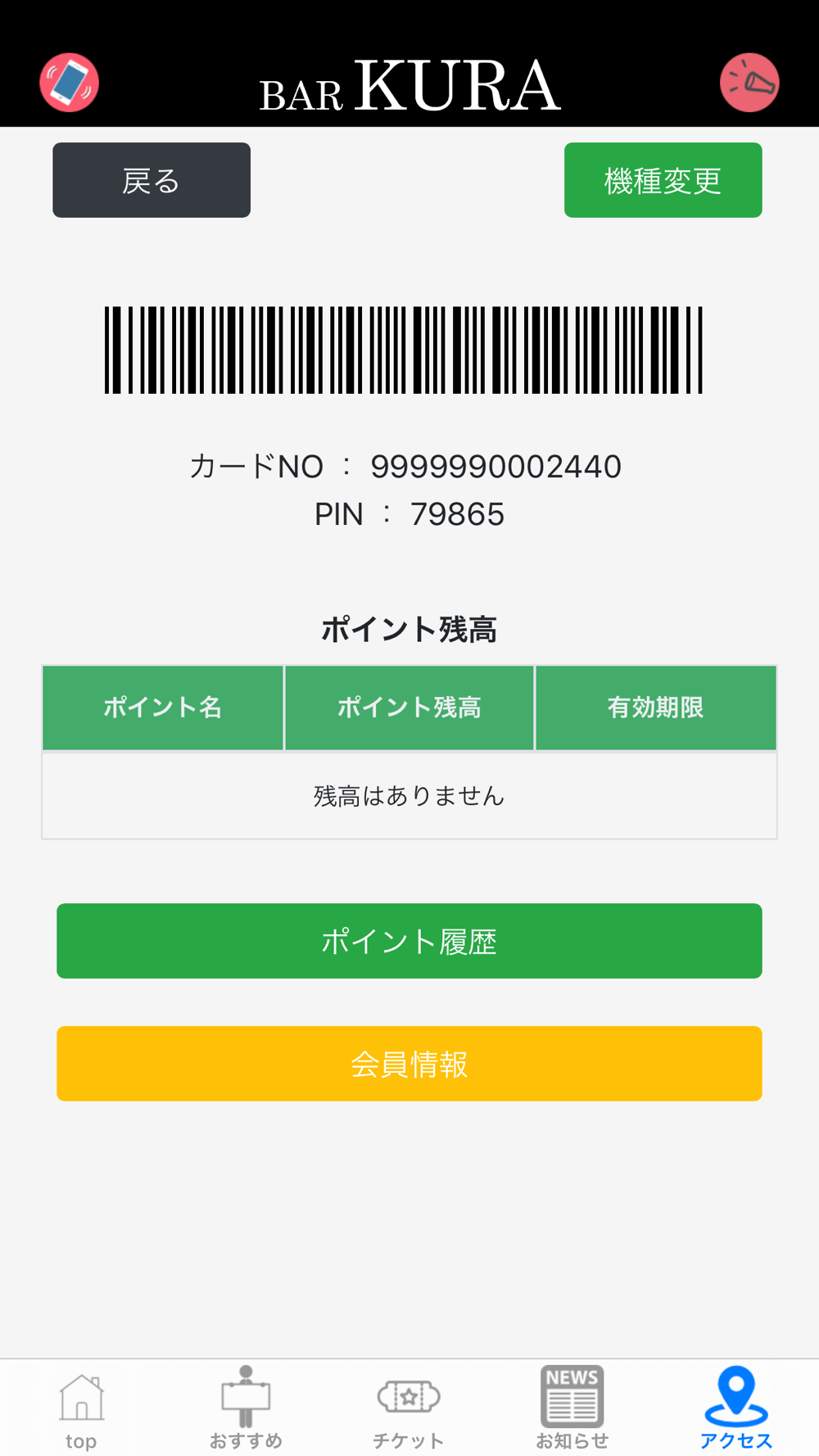Tap the 機種変更 button
Image resolution: width=819 pixels, height=1456 pixels.
point(663,180)
